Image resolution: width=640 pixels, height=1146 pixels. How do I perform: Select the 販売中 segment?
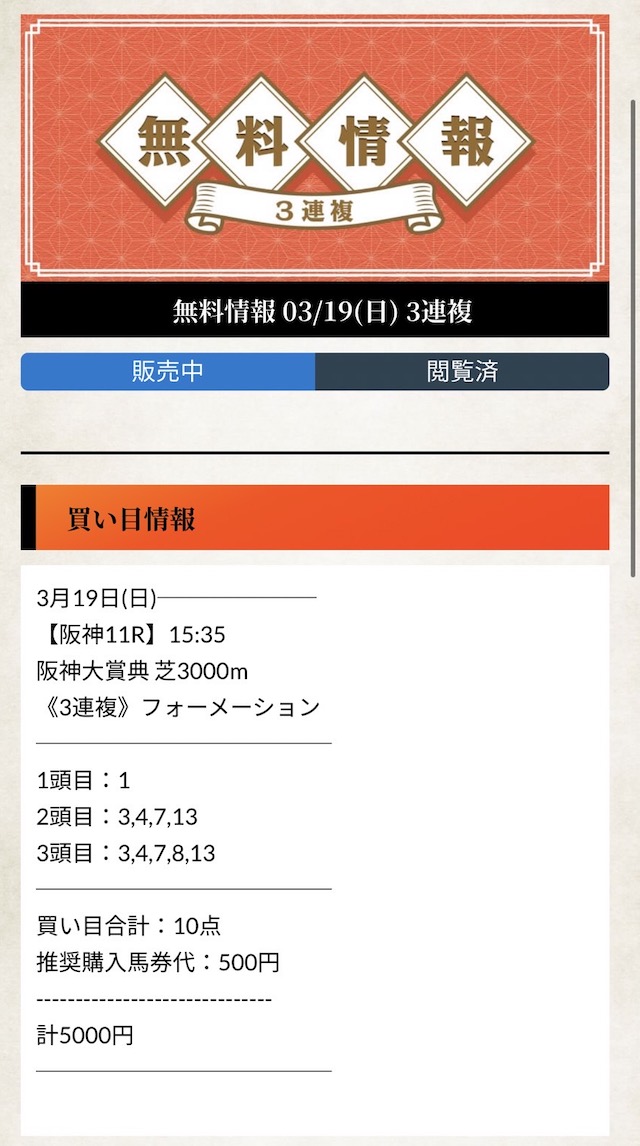pos(168,371)
